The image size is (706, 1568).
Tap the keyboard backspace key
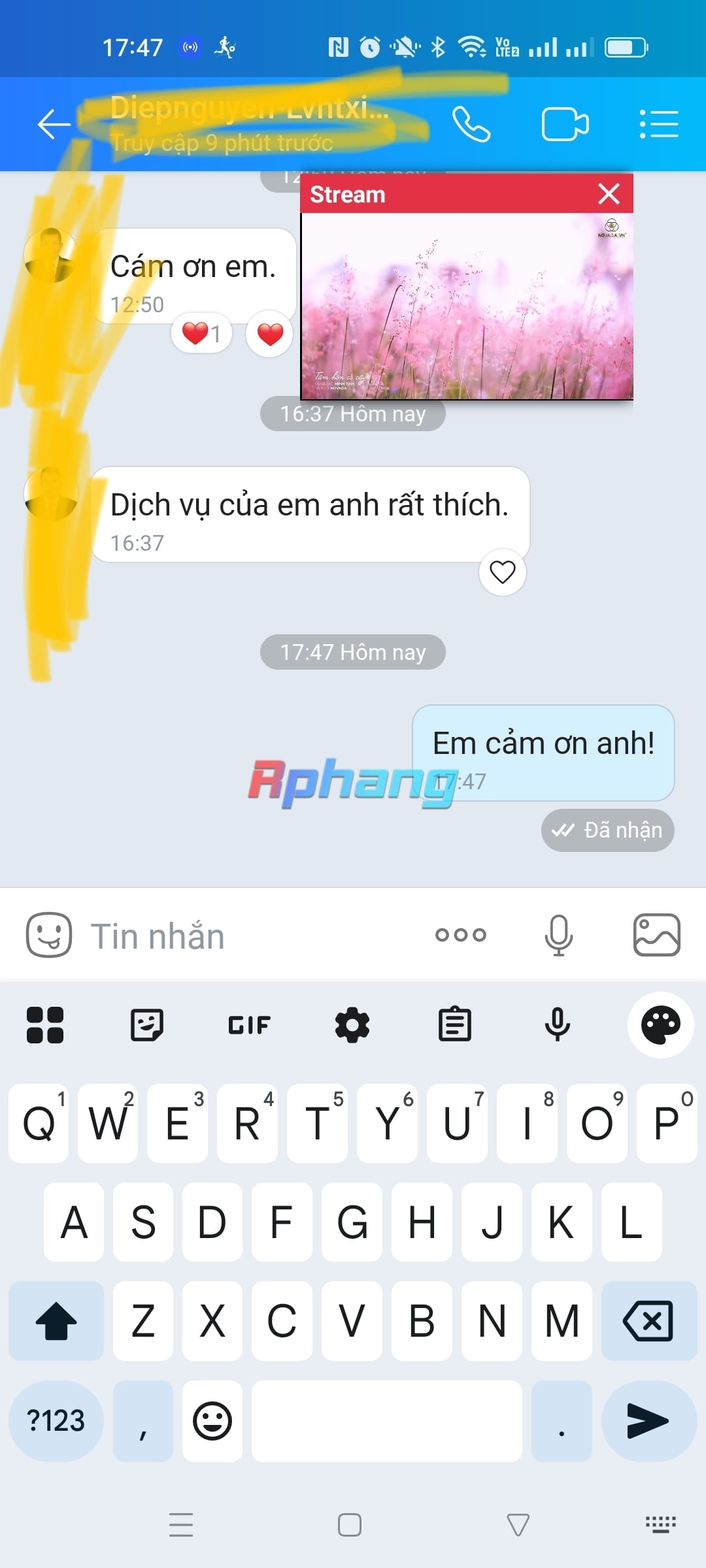pos(648,1320)
